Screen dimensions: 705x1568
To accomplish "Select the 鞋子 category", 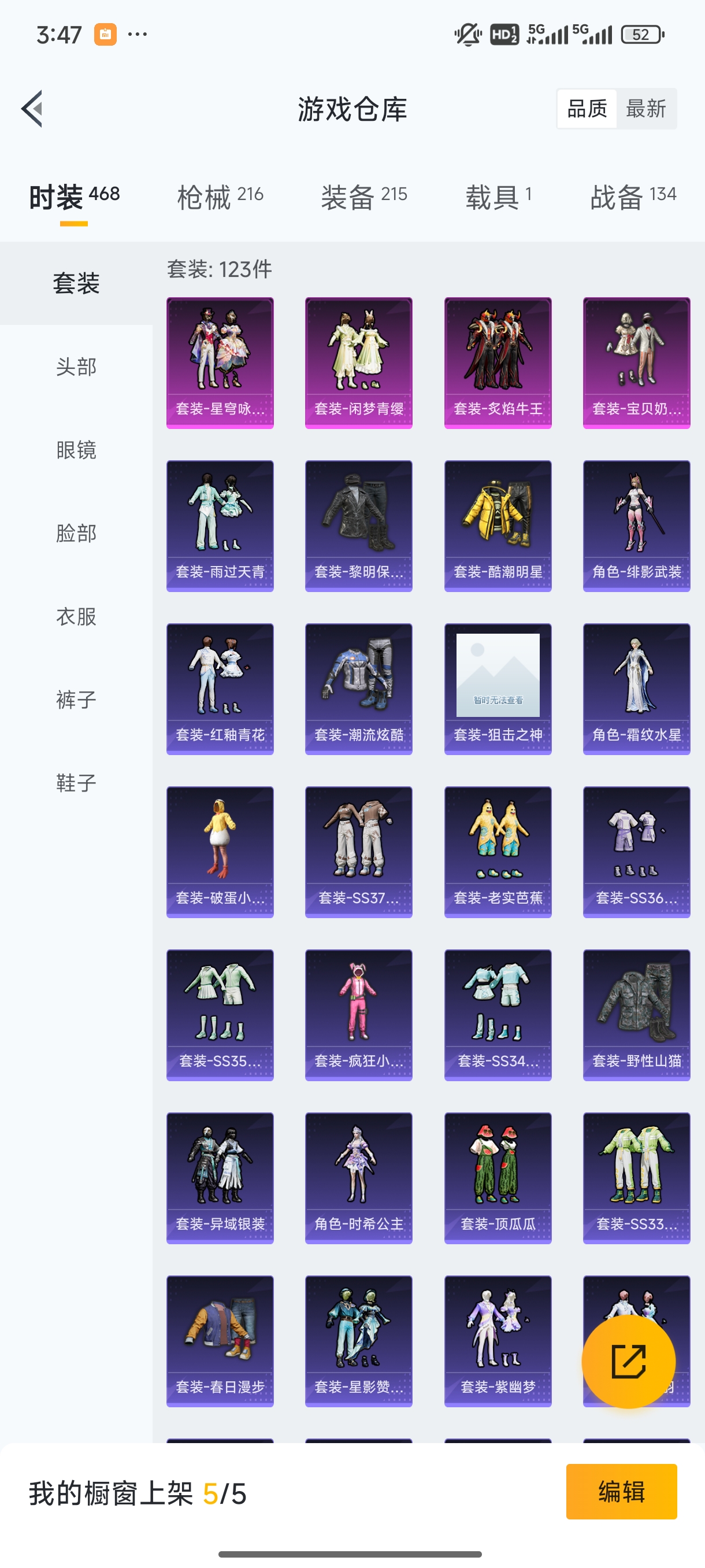I will tap(76, 783).
